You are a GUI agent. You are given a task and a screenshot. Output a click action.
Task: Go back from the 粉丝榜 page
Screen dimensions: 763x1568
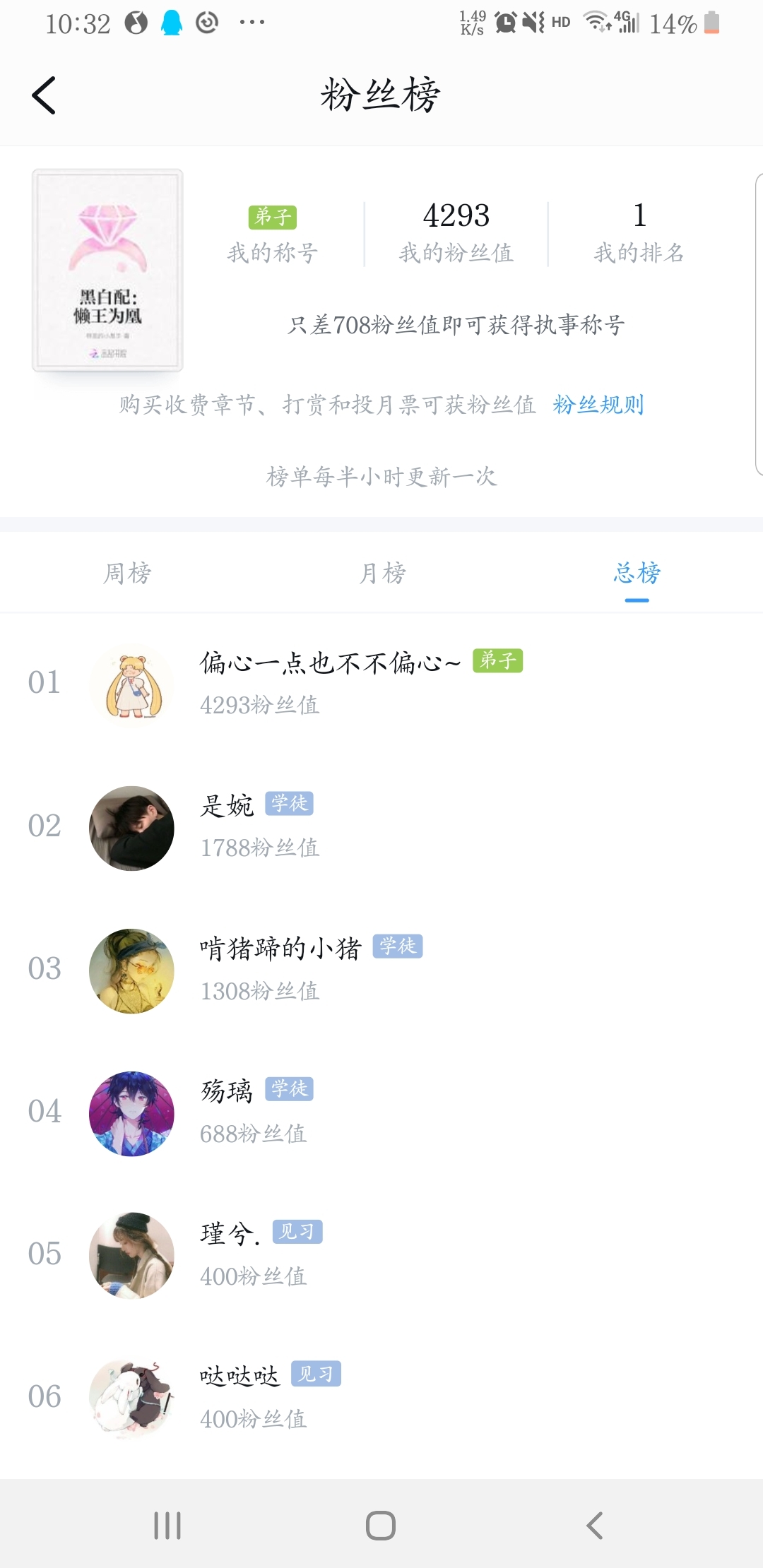44,95
